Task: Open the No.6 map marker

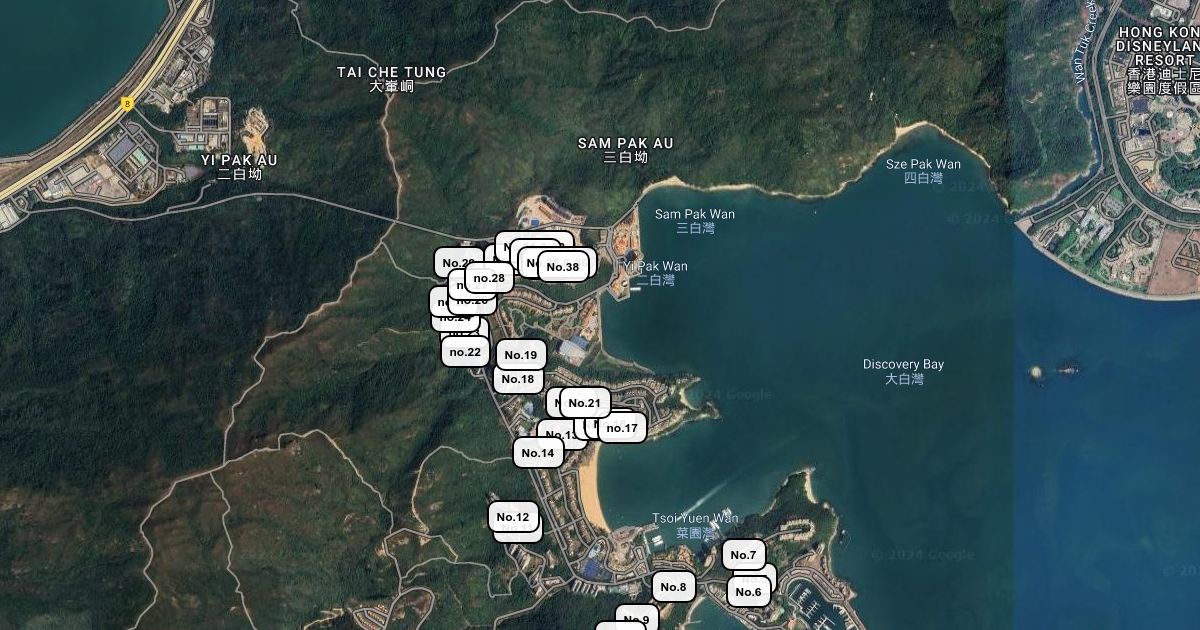Action: pyautogui.click(x=748, y=592)
